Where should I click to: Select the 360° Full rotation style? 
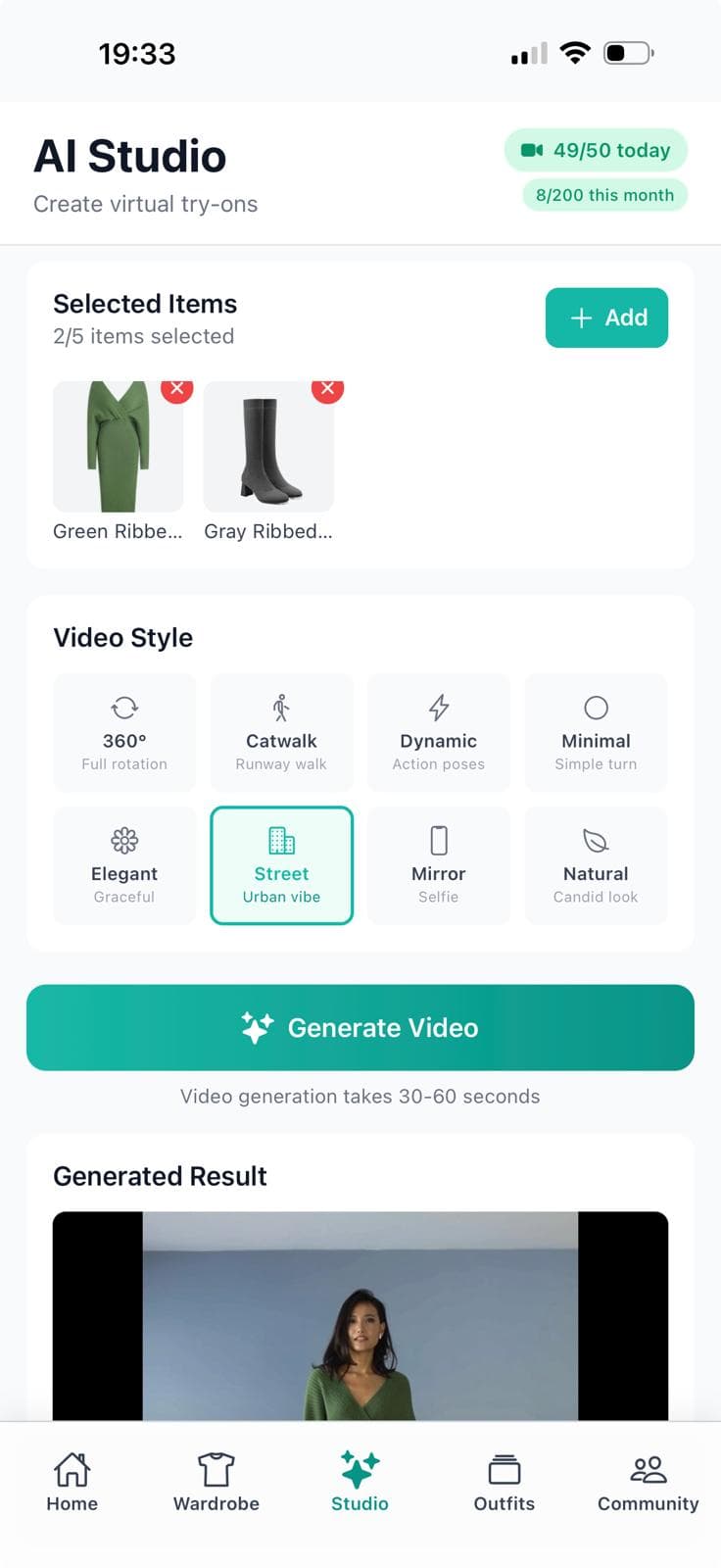pos(124,732)
